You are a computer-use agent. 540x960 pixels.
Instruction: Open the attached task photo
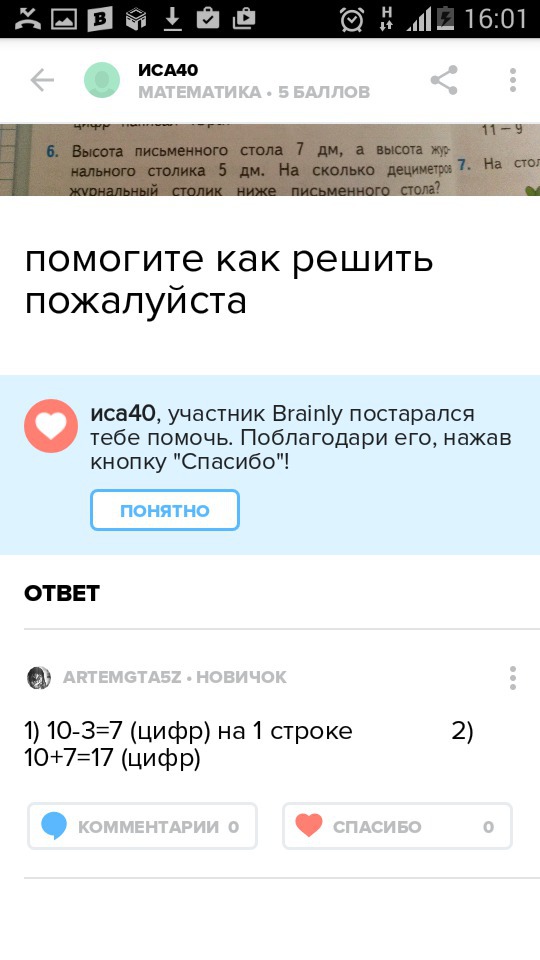[x=270, y=160]
